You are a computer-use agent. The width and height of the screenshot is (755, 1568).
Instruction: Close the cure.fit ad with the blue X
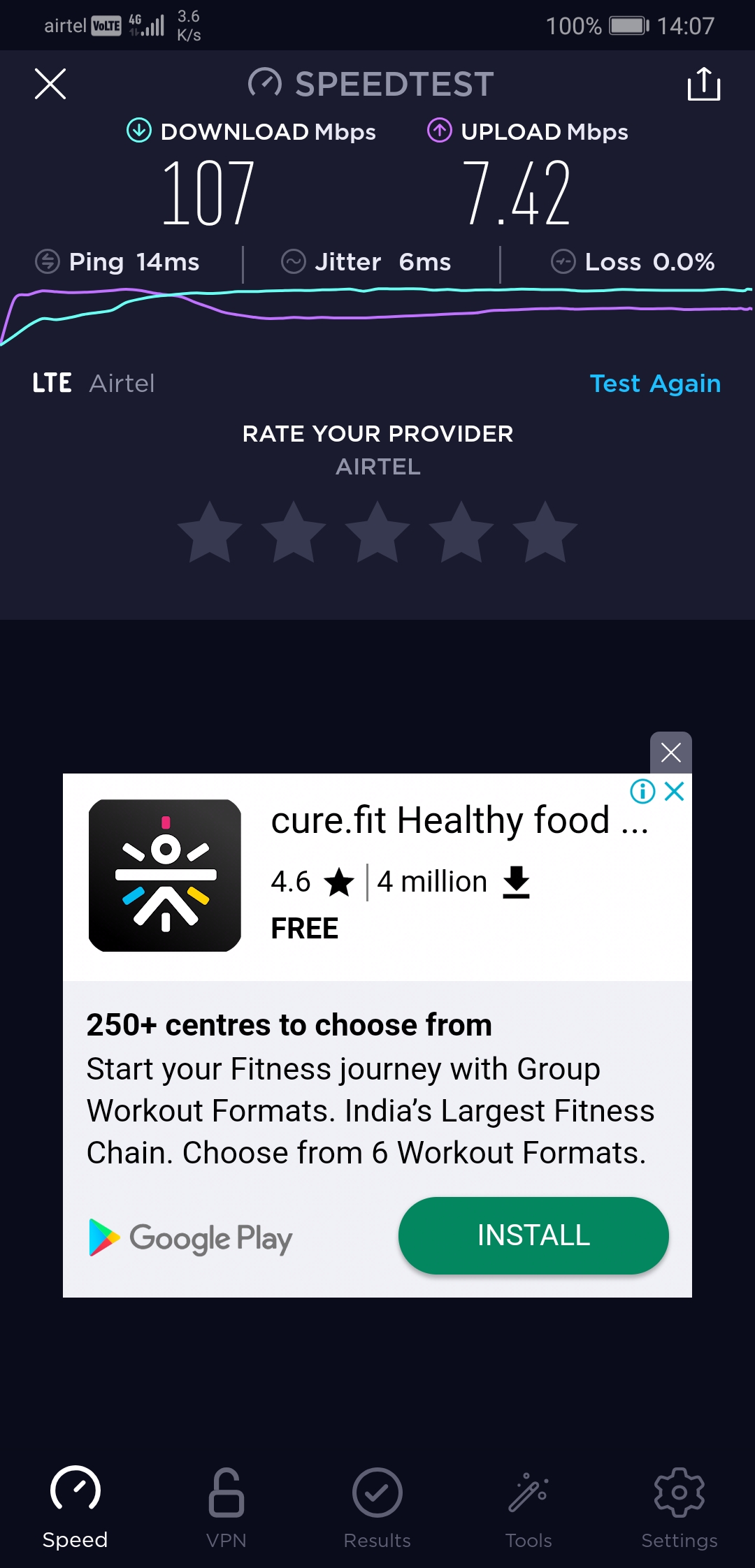675,792
